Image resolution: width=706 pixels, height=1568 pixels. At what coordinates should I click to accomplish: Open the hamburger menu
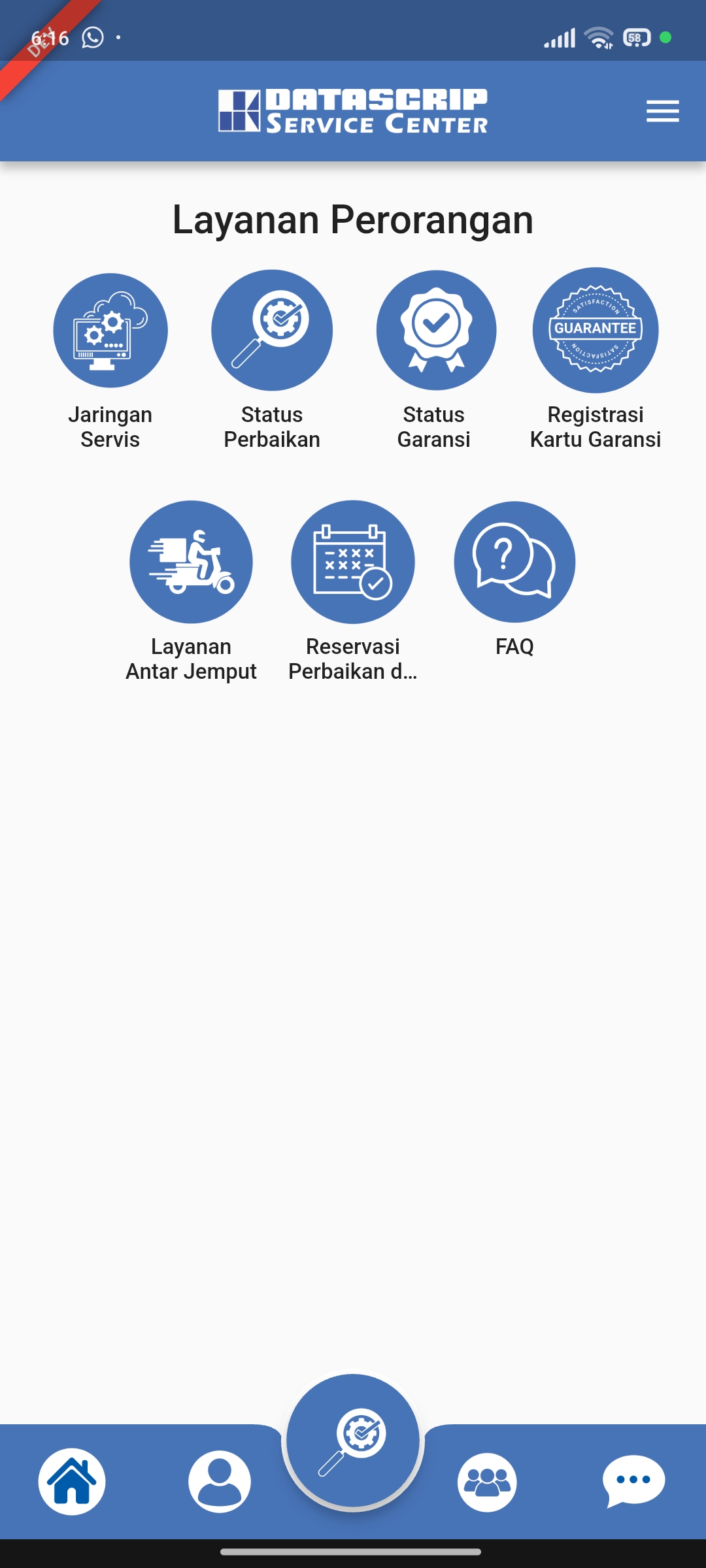pyautogui.click(x=662, y=111)
